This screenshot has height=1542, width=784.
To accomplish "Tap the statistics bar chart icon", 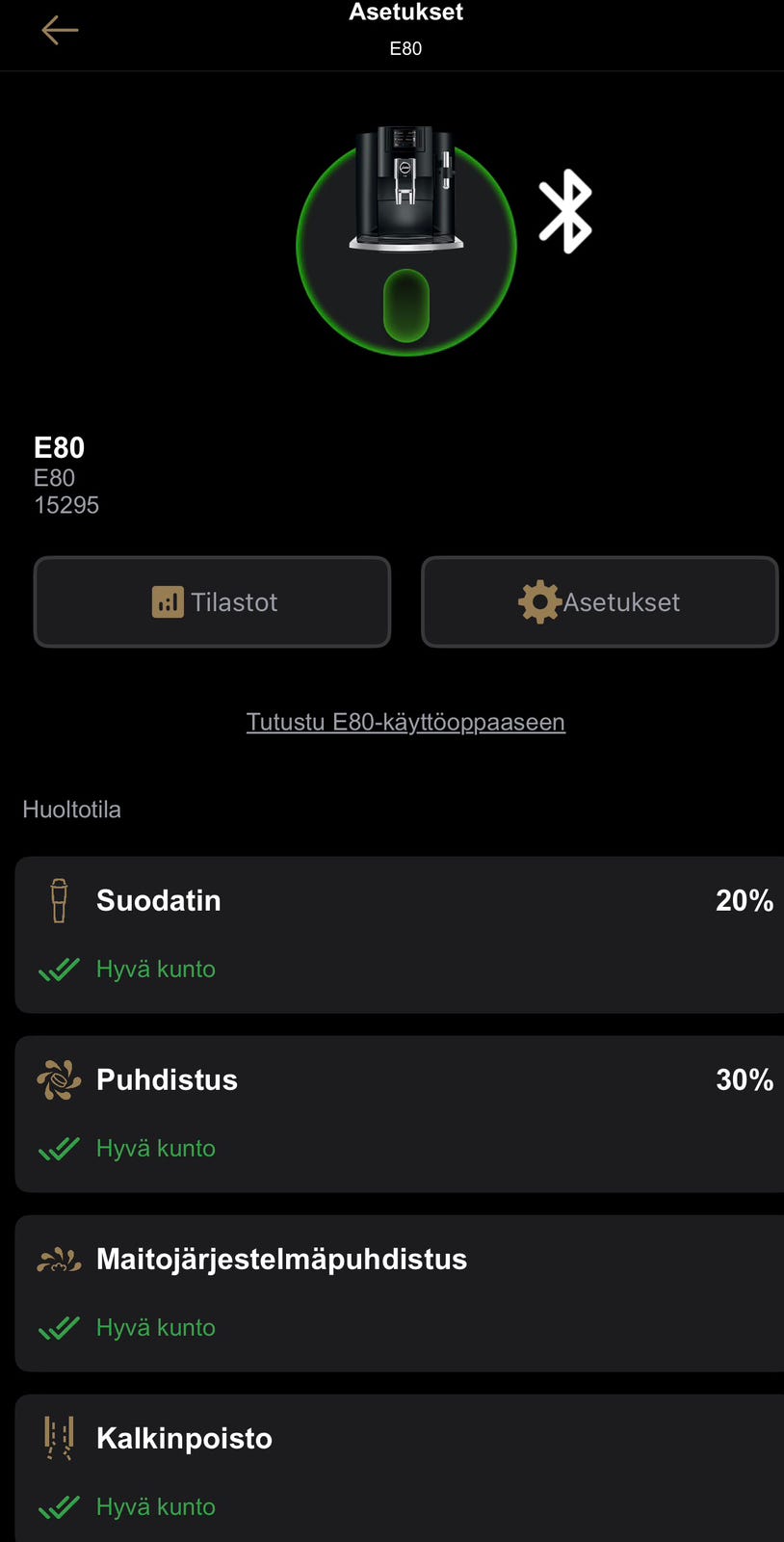I will pyautogui.click(x=168, y=601).
